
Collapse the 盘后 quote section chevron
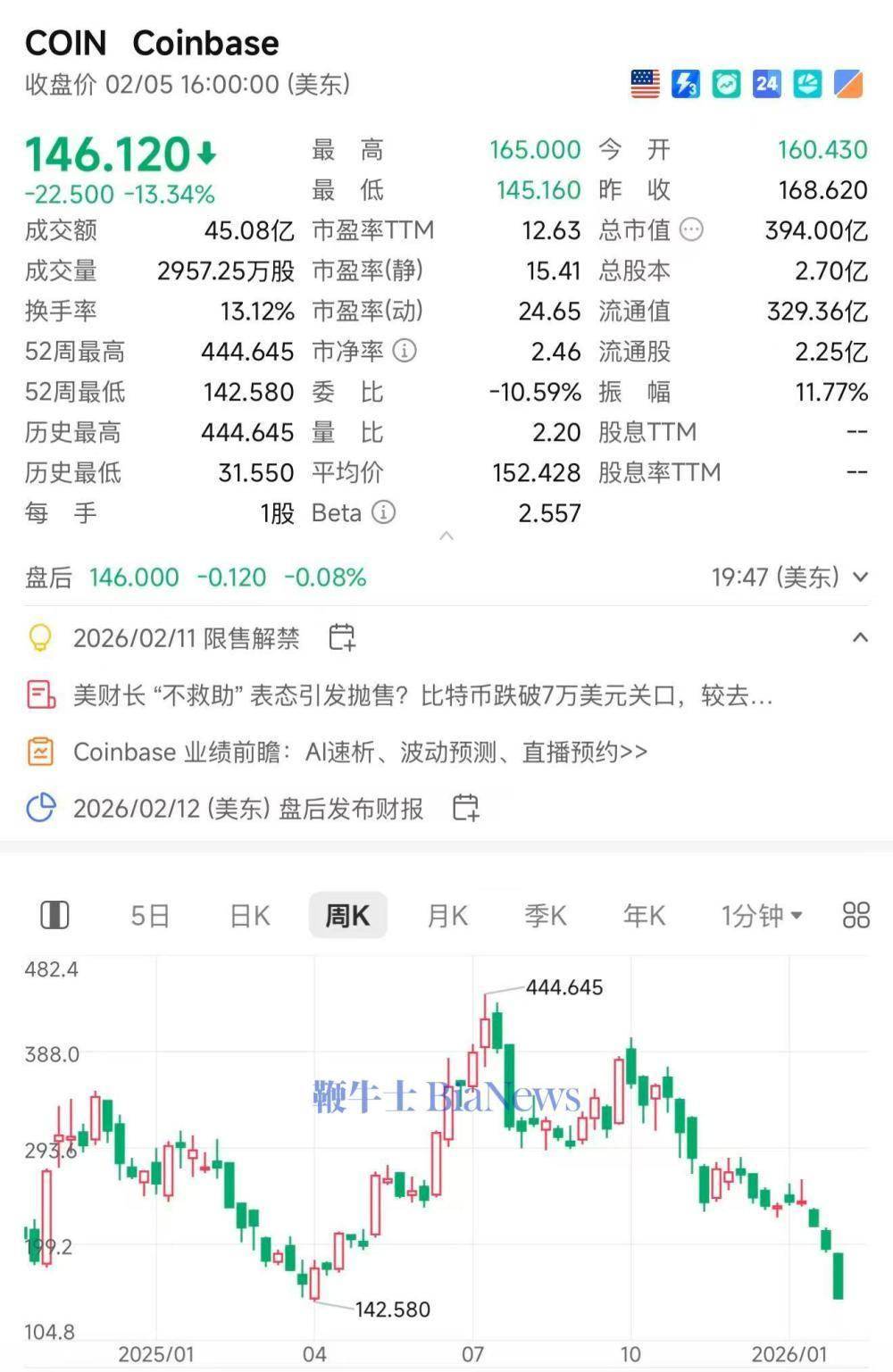click(x=858, y=578)
